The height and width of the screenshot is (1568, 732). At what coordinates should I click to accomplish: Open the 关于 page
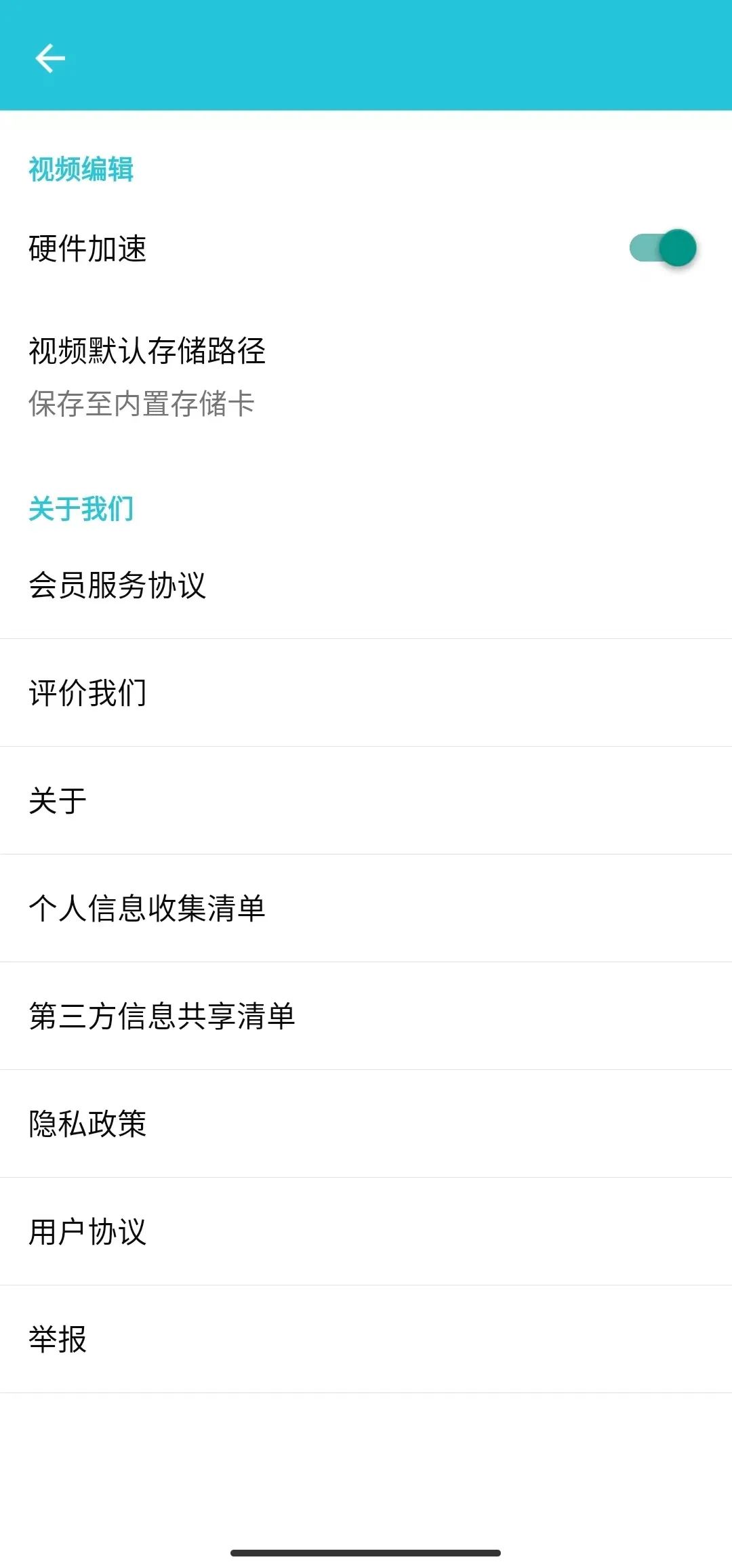366,801
